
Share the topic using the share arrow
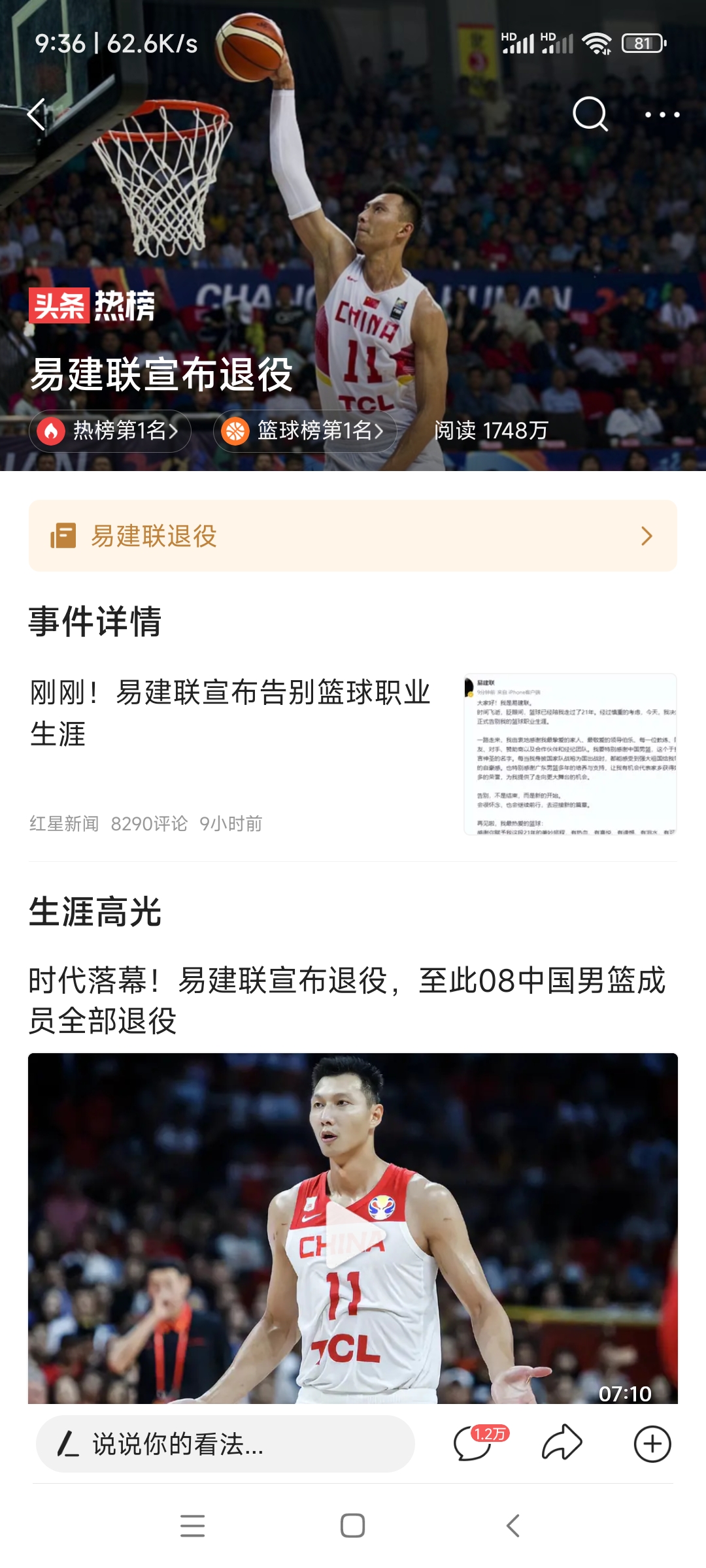(x=563, y=1443)
